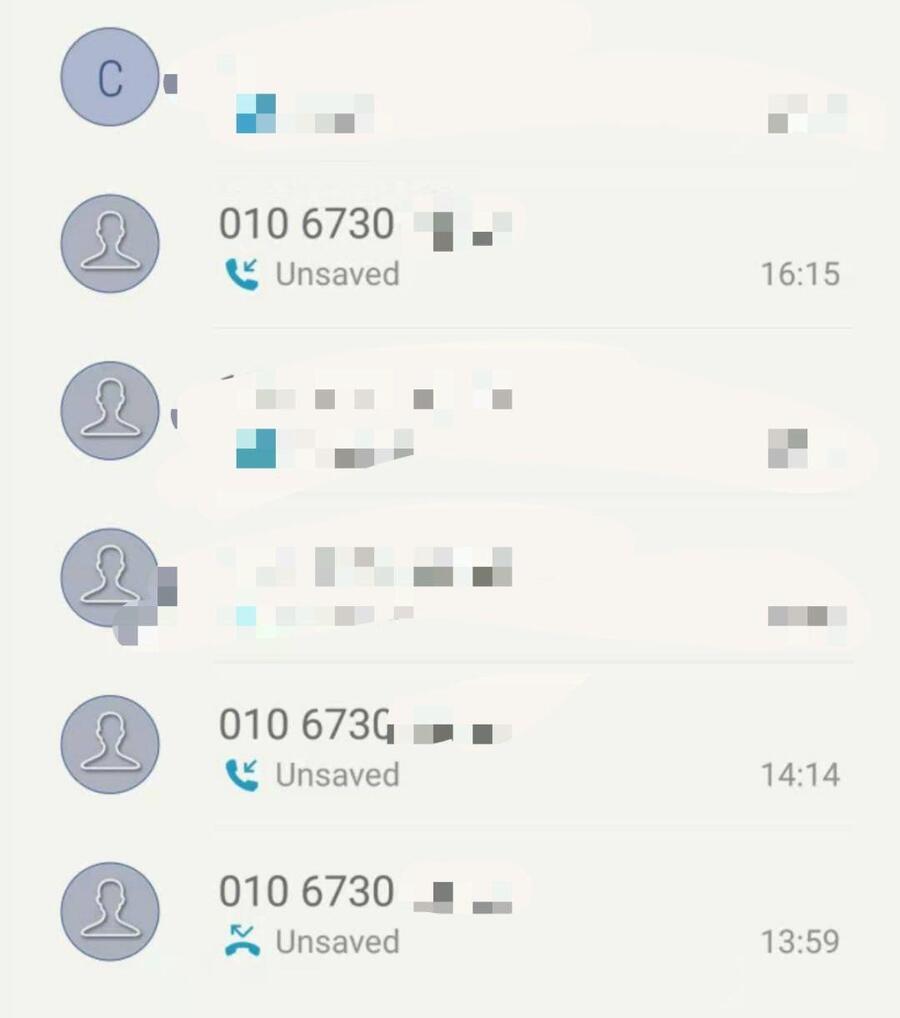Tap the avatar of the 13:59 call
This screenshot has height=1018, width=900.
point(110,912)
